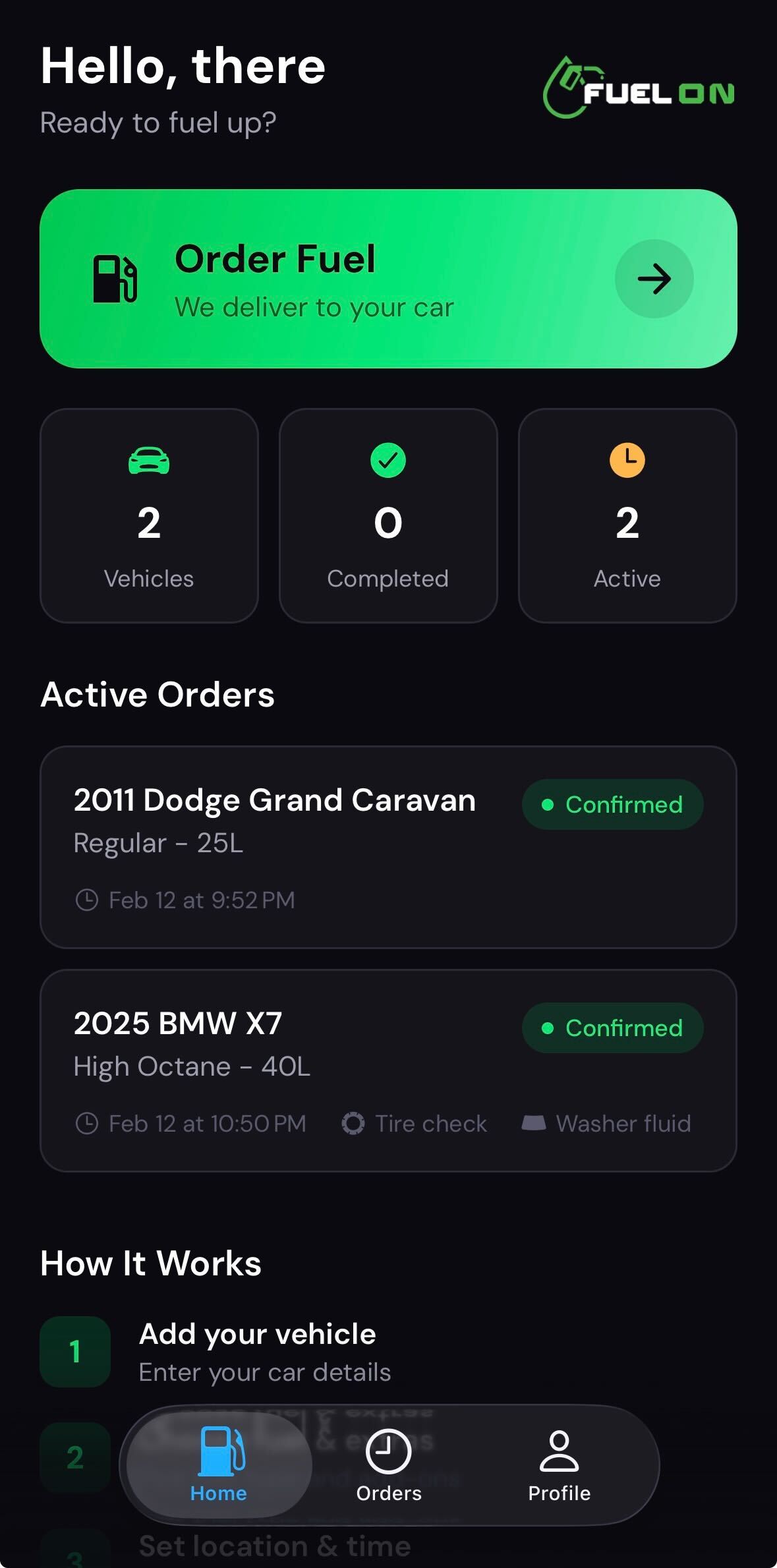
Task: Tap the orange clock icon above Active
Action: coord(627,461)
